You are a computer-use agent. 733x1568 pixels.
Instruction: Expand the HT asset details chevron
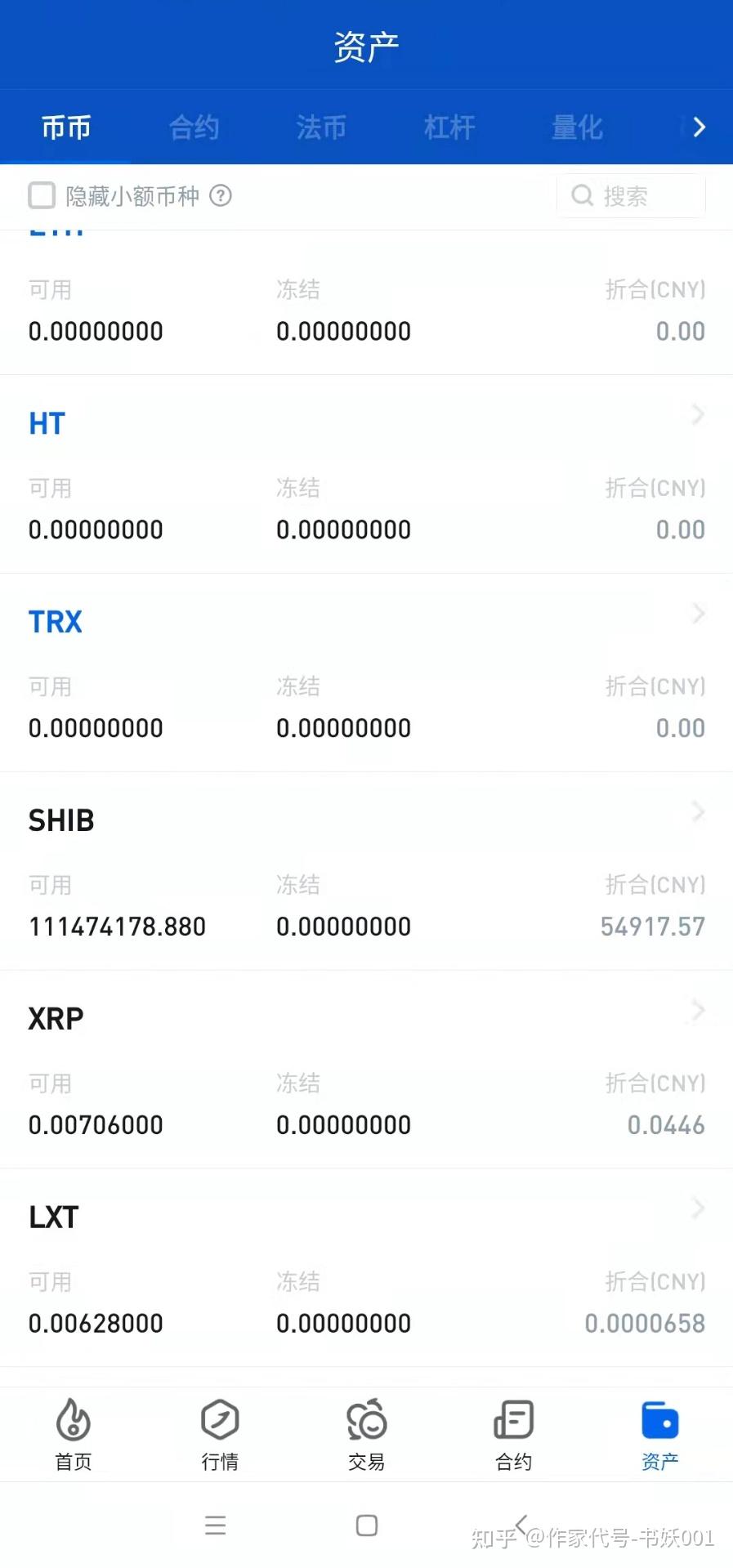(697, 415)
